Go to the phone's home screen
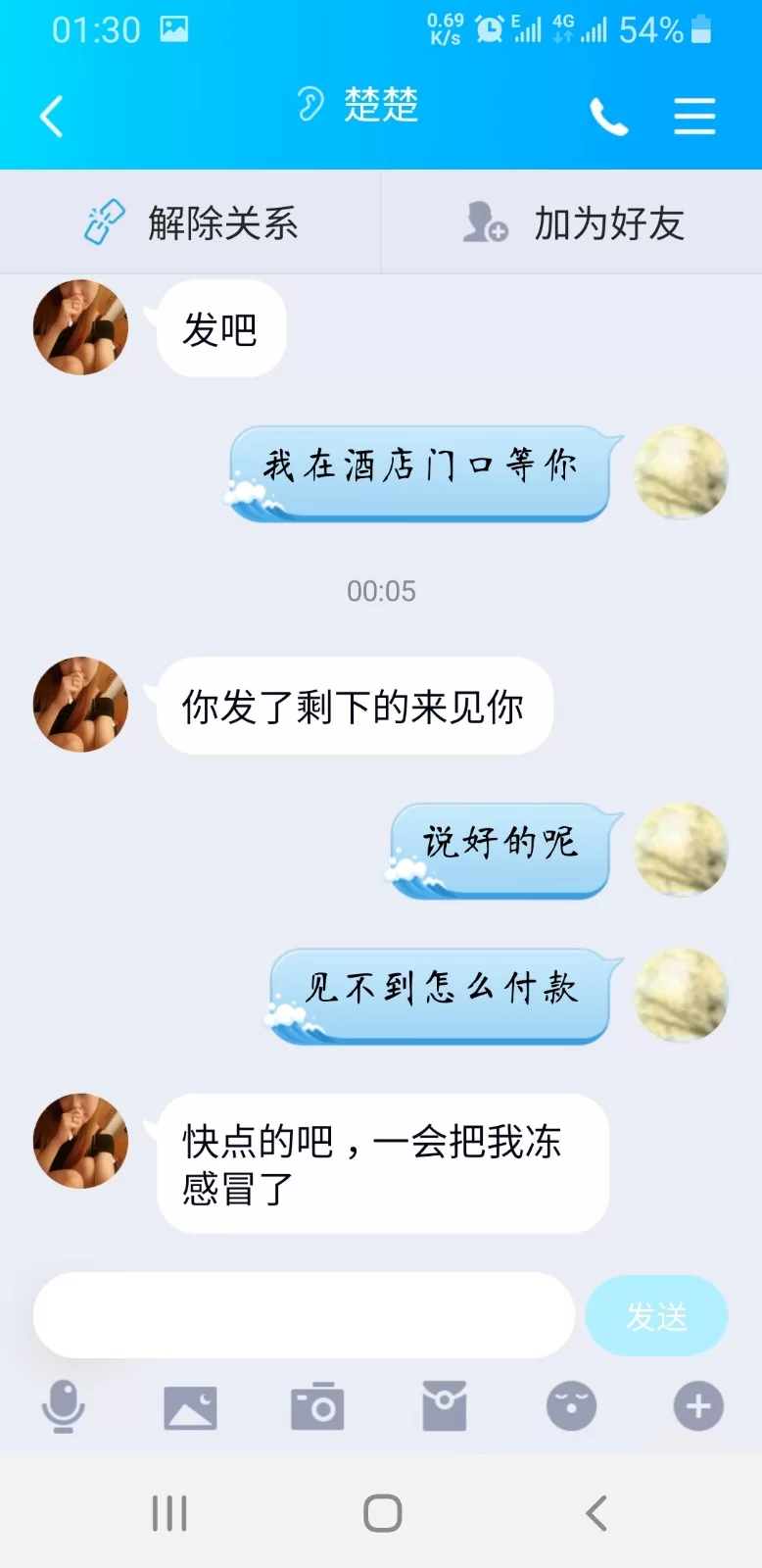This screenshot has height=1568, width=762. [x=382, y=1513]
